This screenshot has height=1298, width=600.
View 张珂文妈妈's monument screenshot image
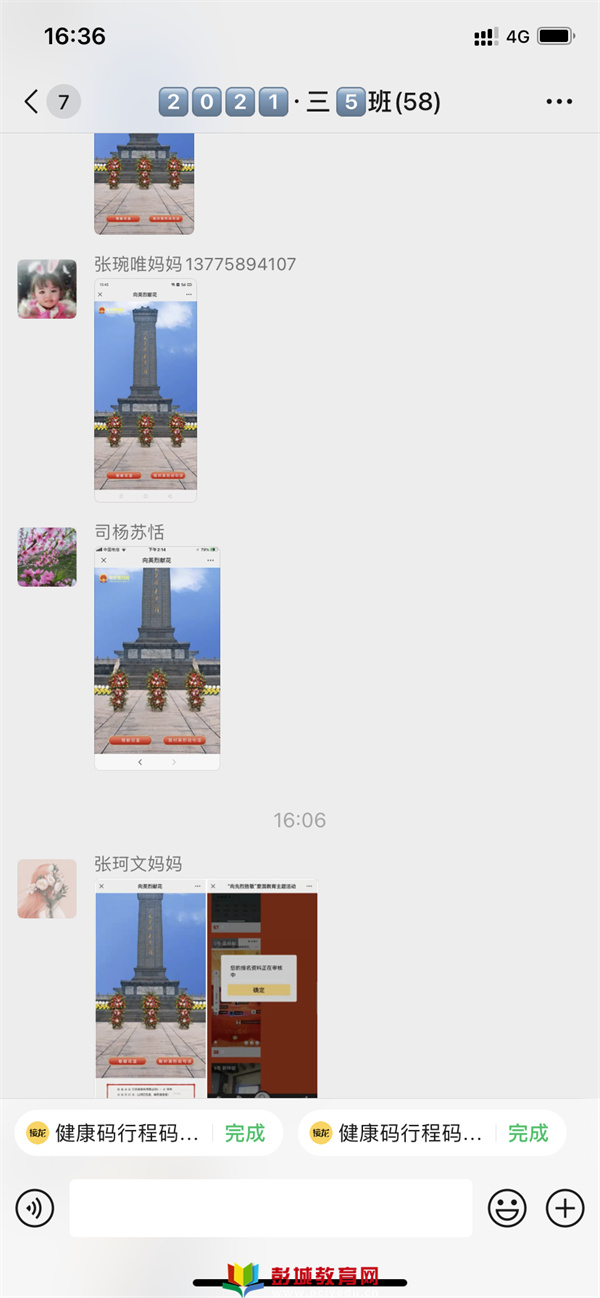click(x=150, y=988)
